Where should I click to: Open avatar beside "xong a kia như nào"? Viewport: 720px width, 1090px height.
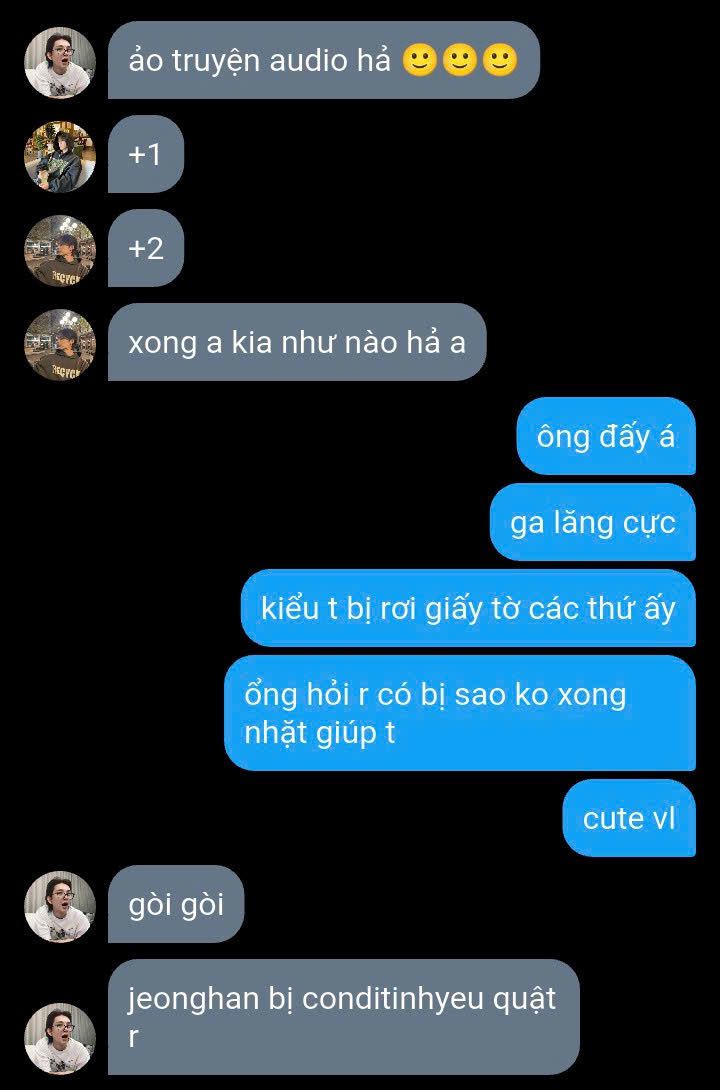point(60,344)
